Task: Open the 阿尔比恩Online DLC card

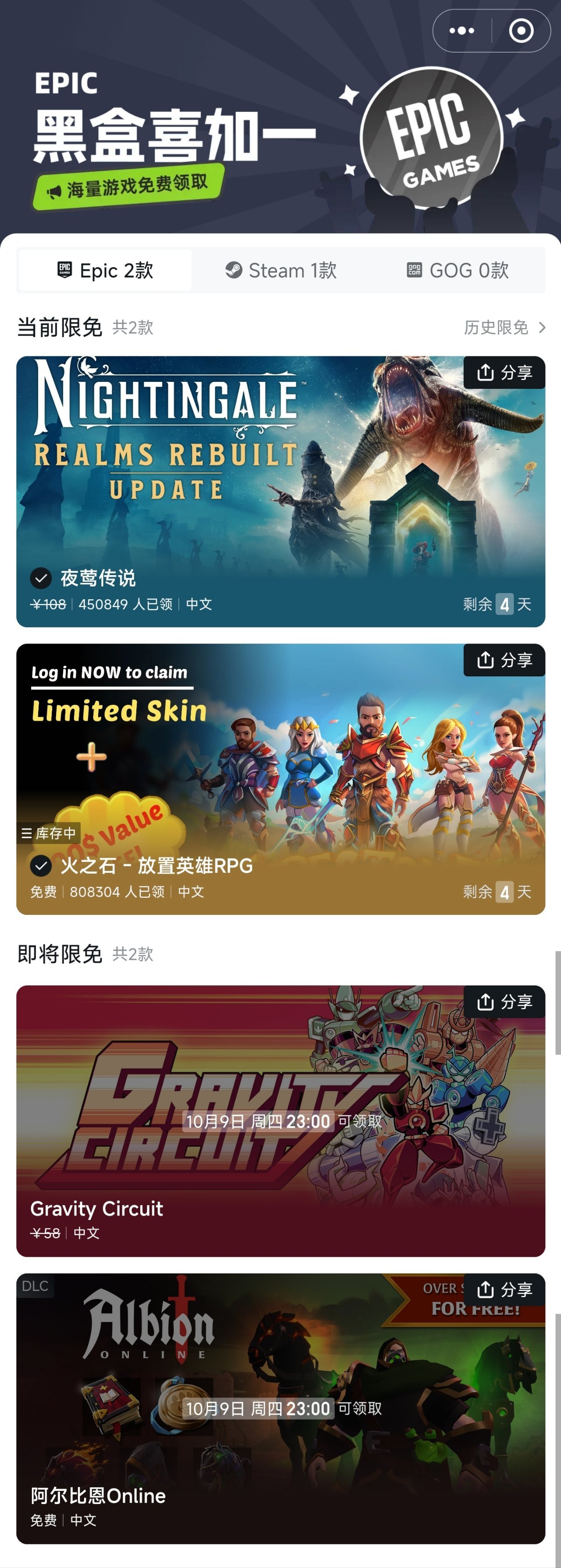Action: 243,1461
